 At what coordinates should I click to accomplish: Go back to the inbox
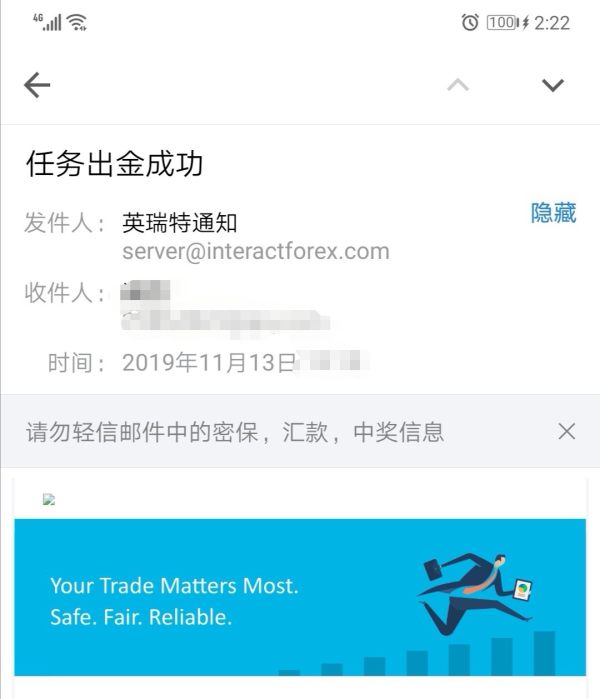[x=37, y=86]
